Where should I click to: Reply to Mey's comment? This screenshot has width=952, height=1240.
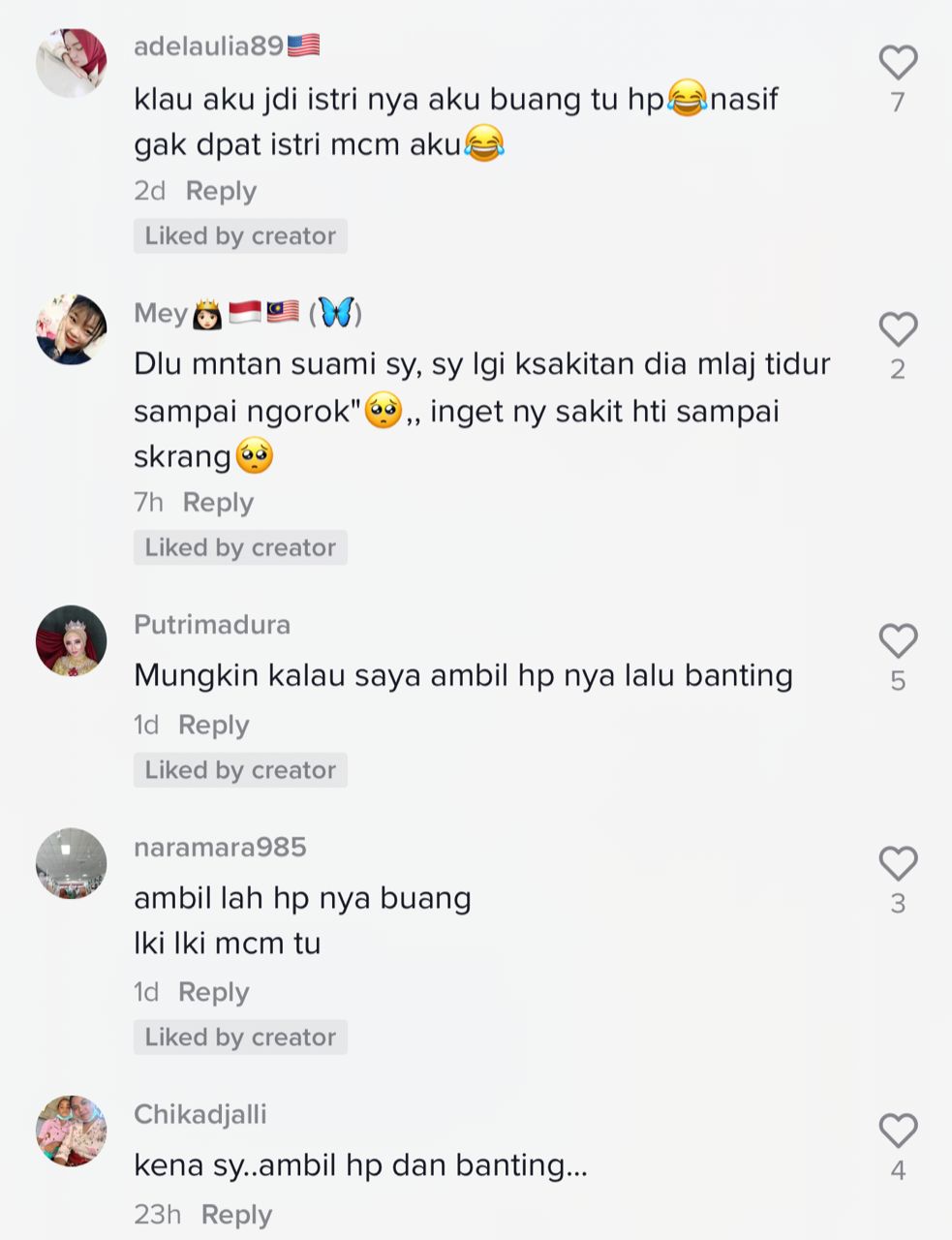click(218, 503)
